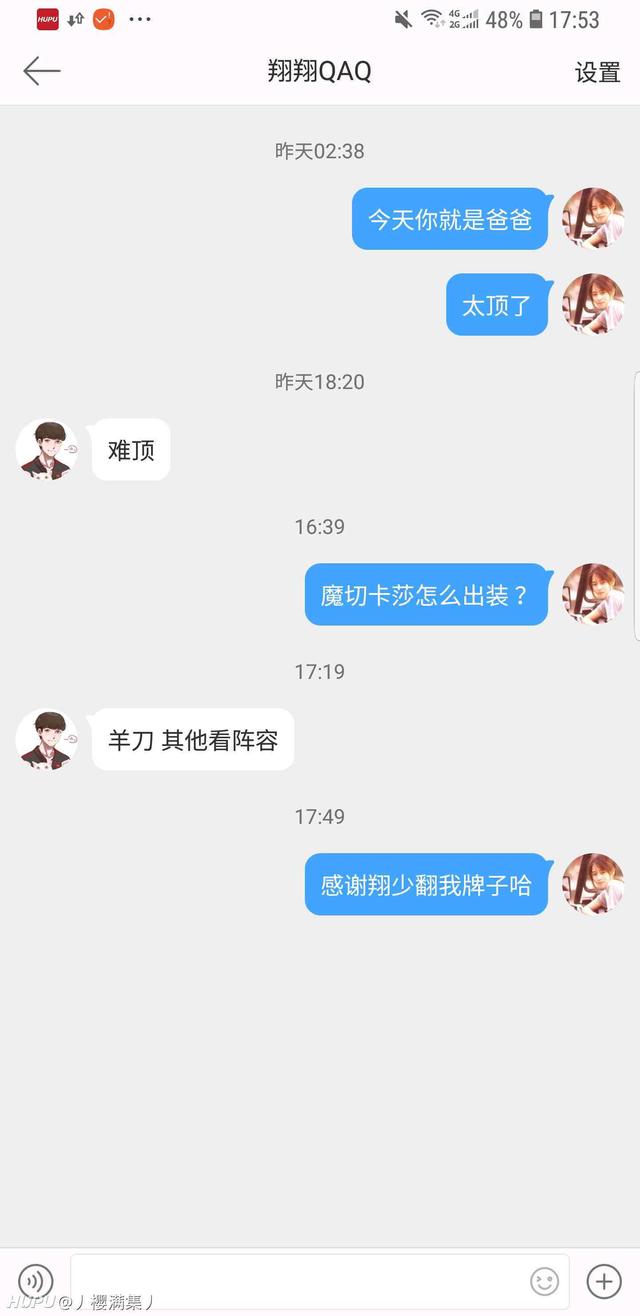Viewport: 640px width, 1316px height.
Task: Tap my avatar beside 感谢翔少翻我牌子哈
Action: [x=593, y=884]
